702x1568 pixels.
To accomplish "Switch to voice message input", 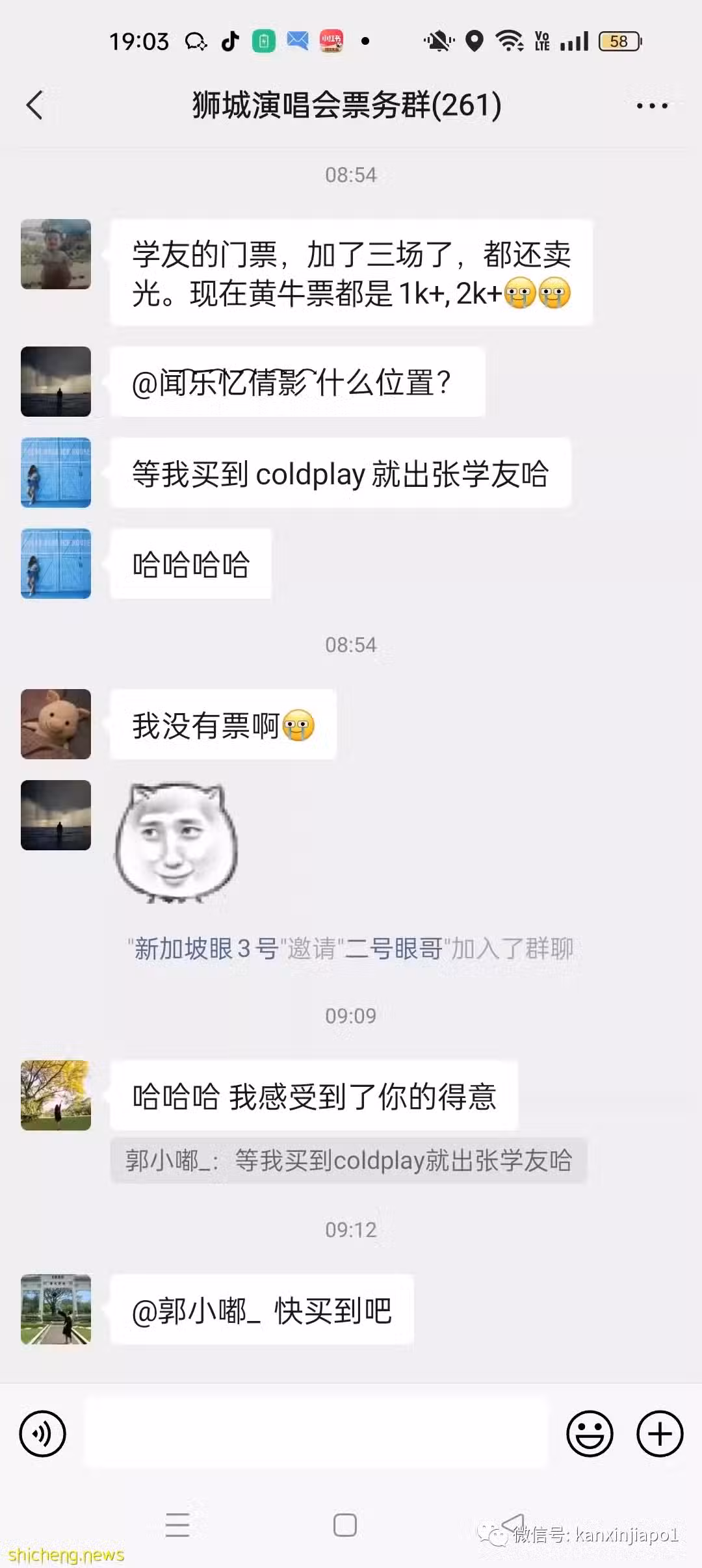I will coord(43,1433).
